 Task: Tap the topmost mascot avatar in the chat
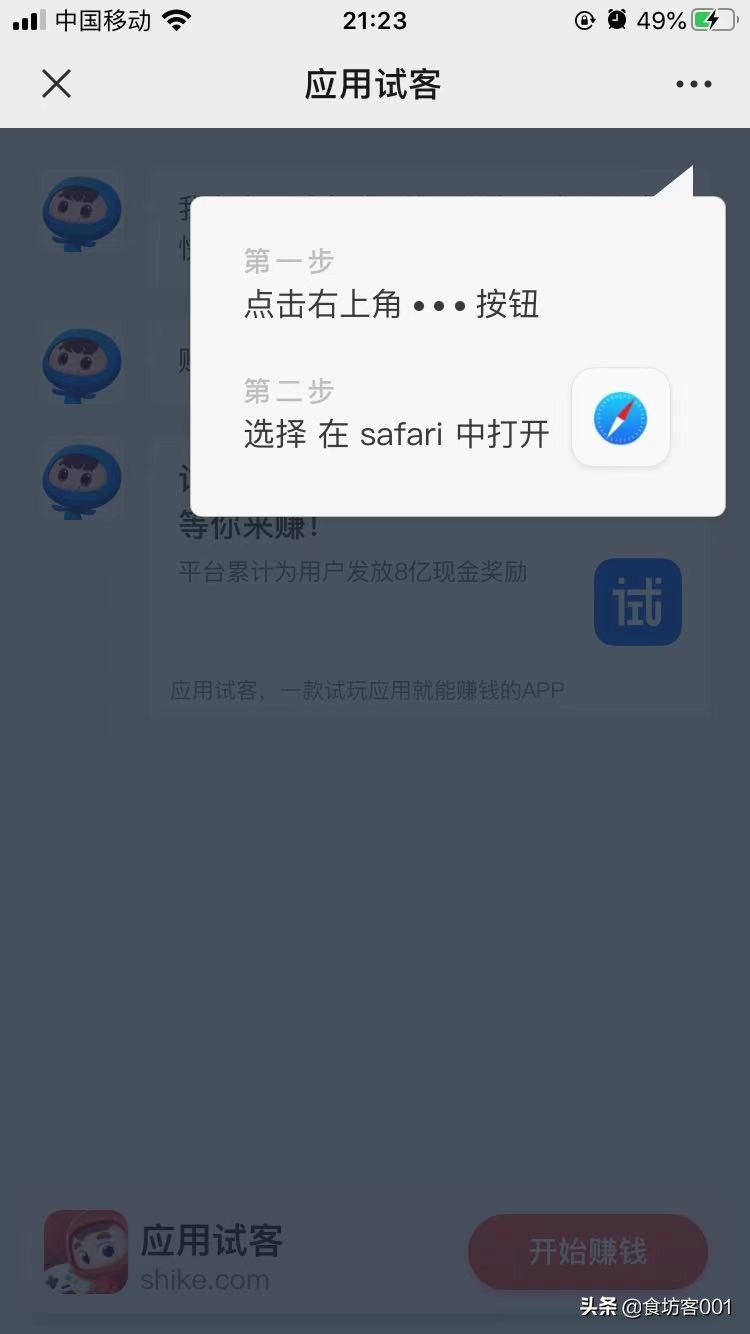point(81,212)
